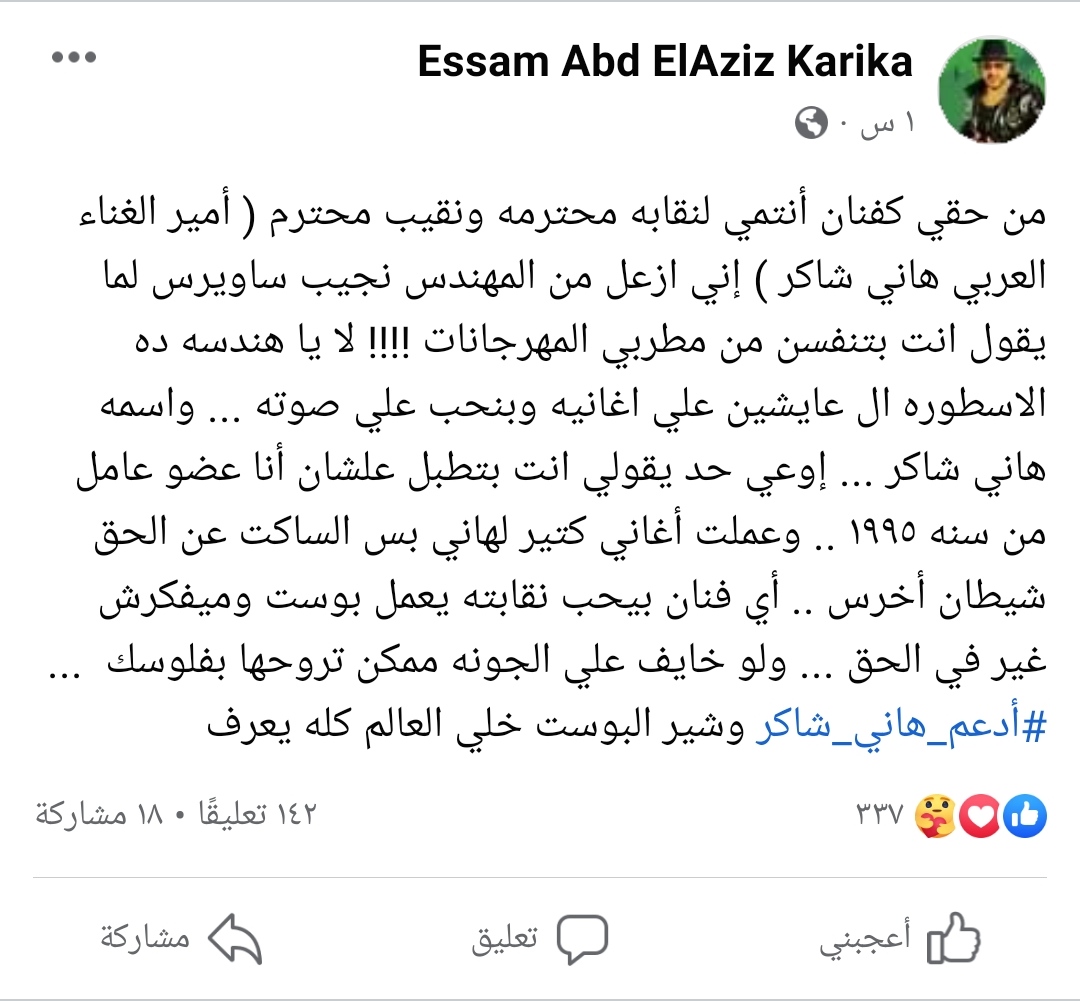Like the post with أعجبني
1080x1001 pixels.
click(x=900, y=940)
